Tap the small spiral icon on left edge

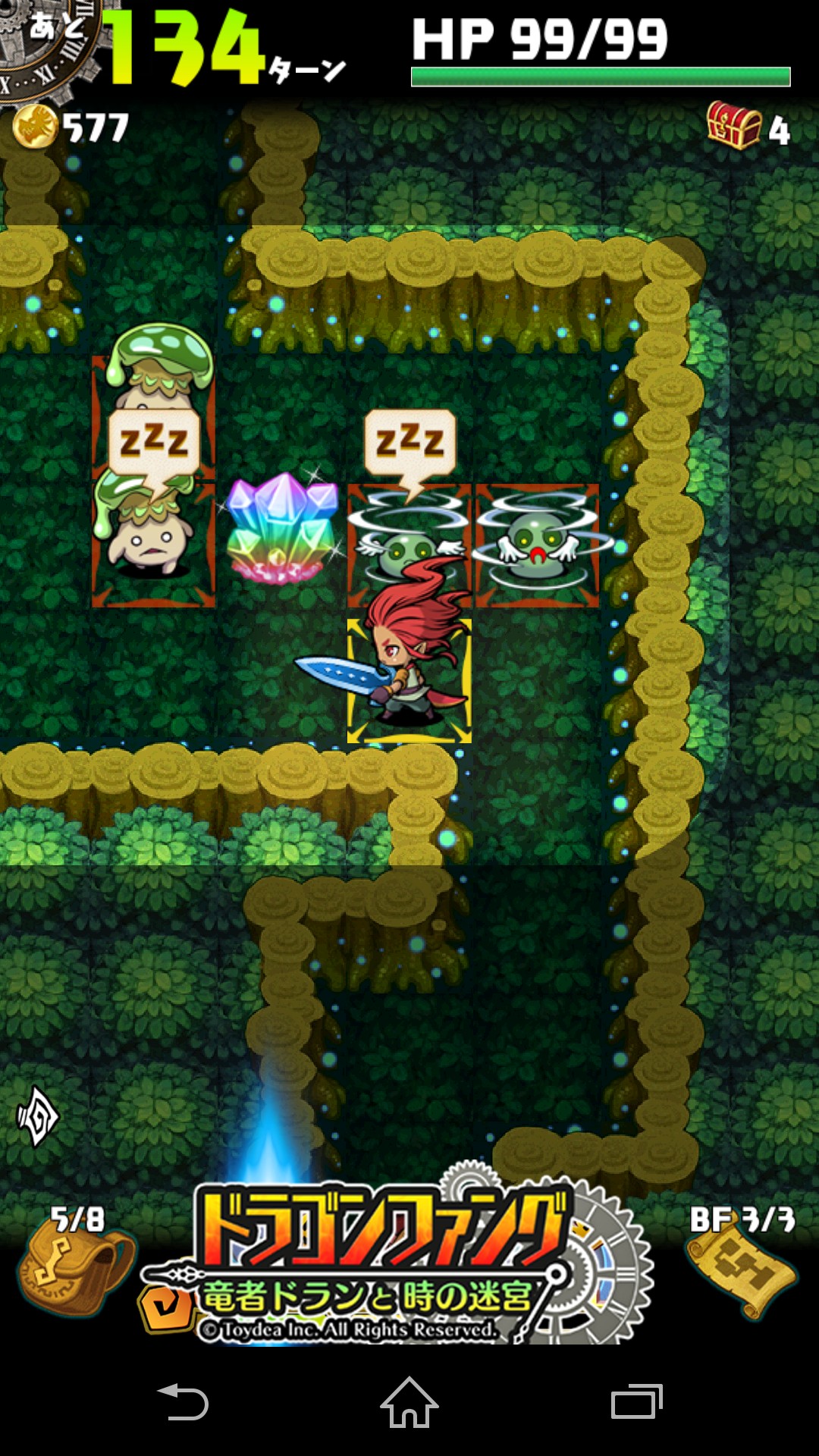click(x=38, y=1115)
